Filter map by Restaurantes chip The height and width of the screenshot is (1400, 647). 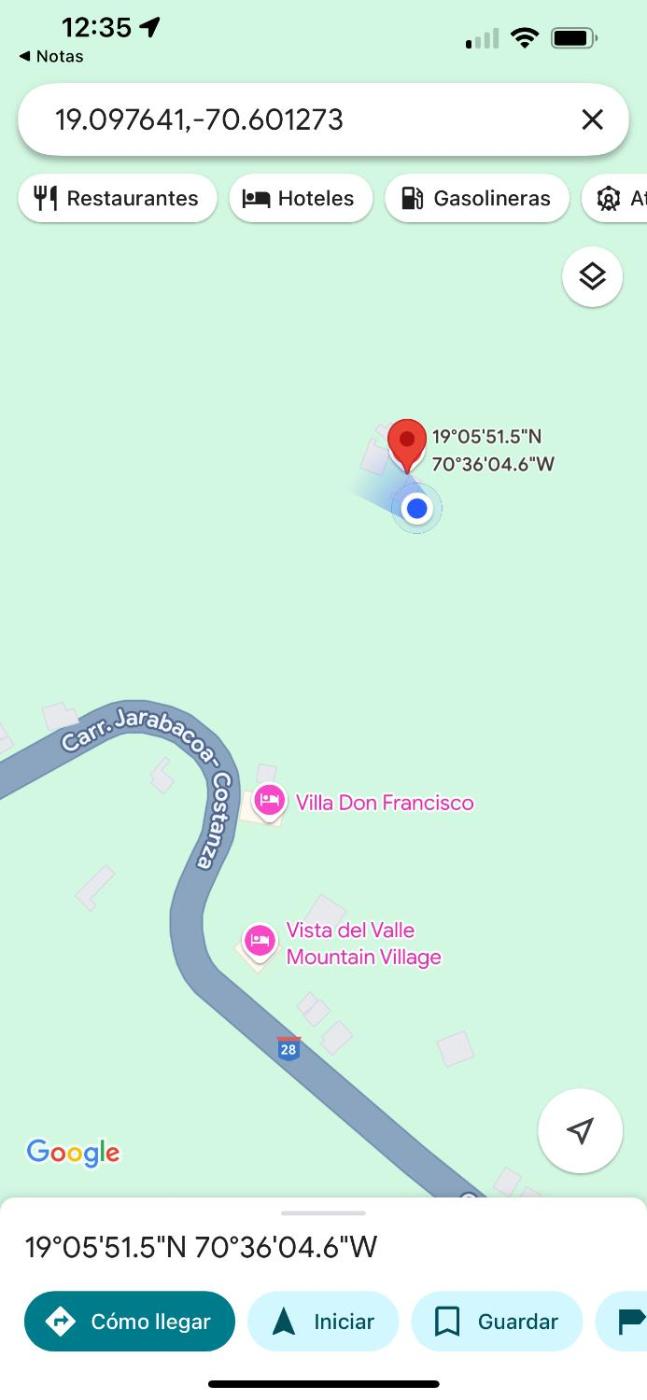(118, 198)
